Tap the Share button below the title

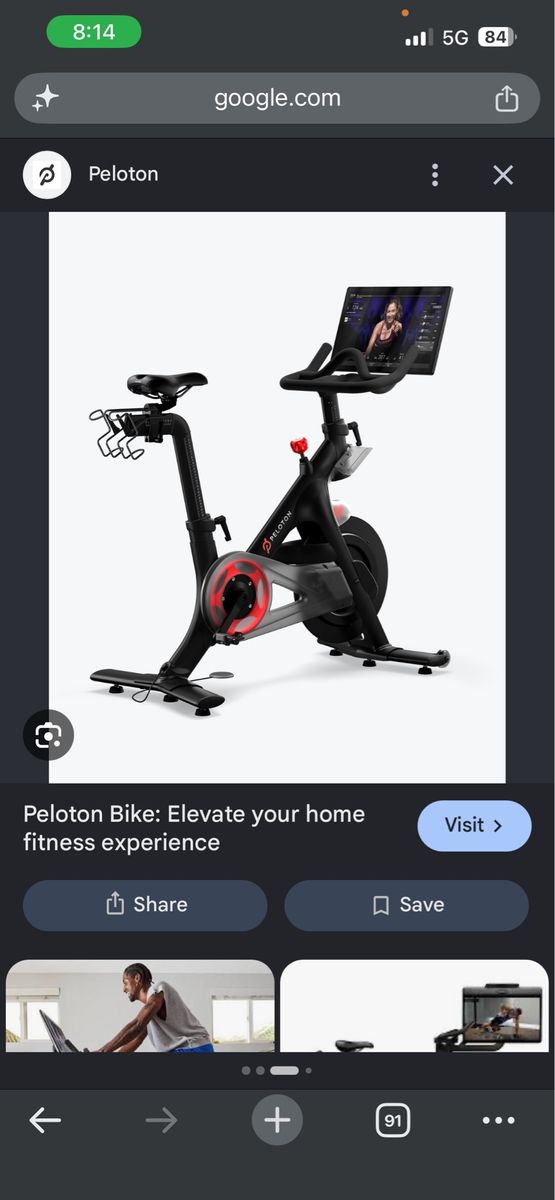[x=145, y=905]
